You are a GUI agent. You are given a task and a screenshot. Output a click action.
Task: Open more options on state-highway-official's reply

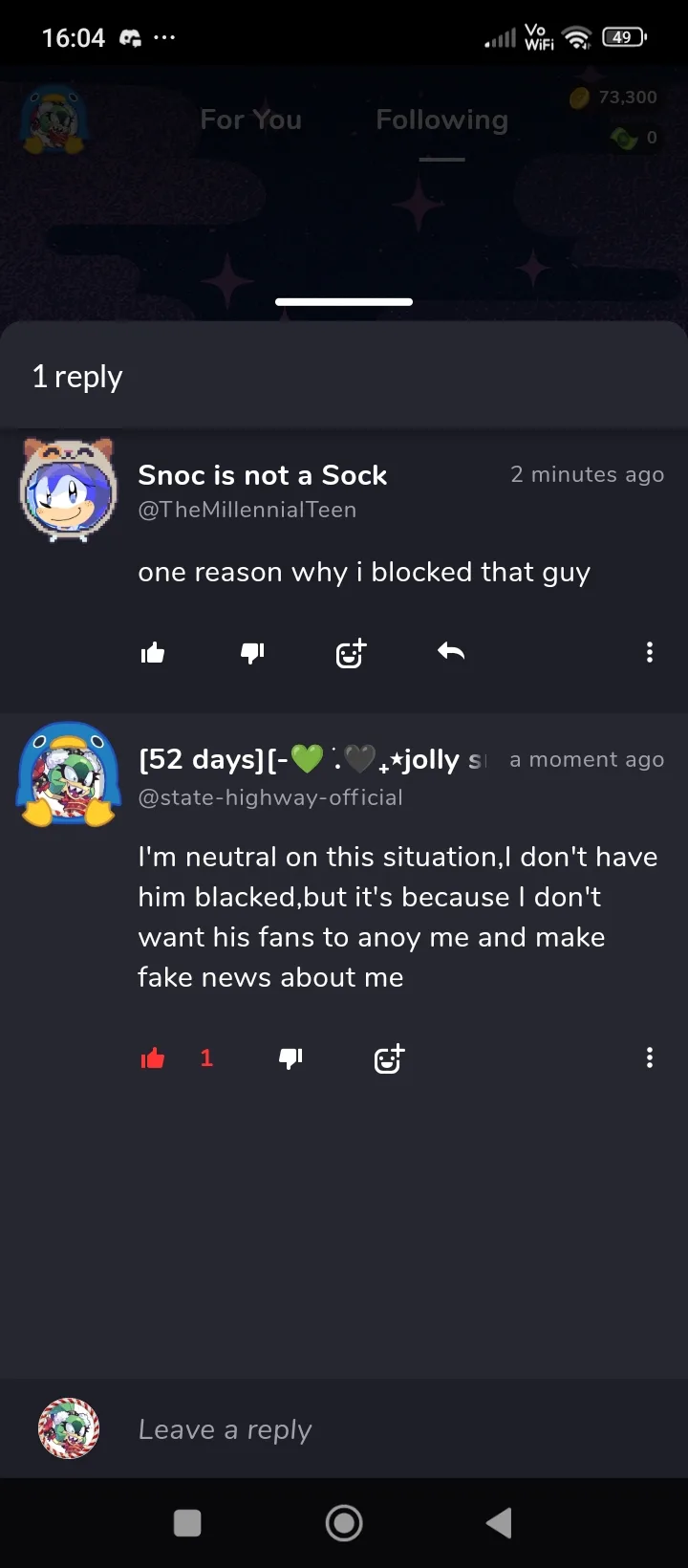coord(650,1057)
